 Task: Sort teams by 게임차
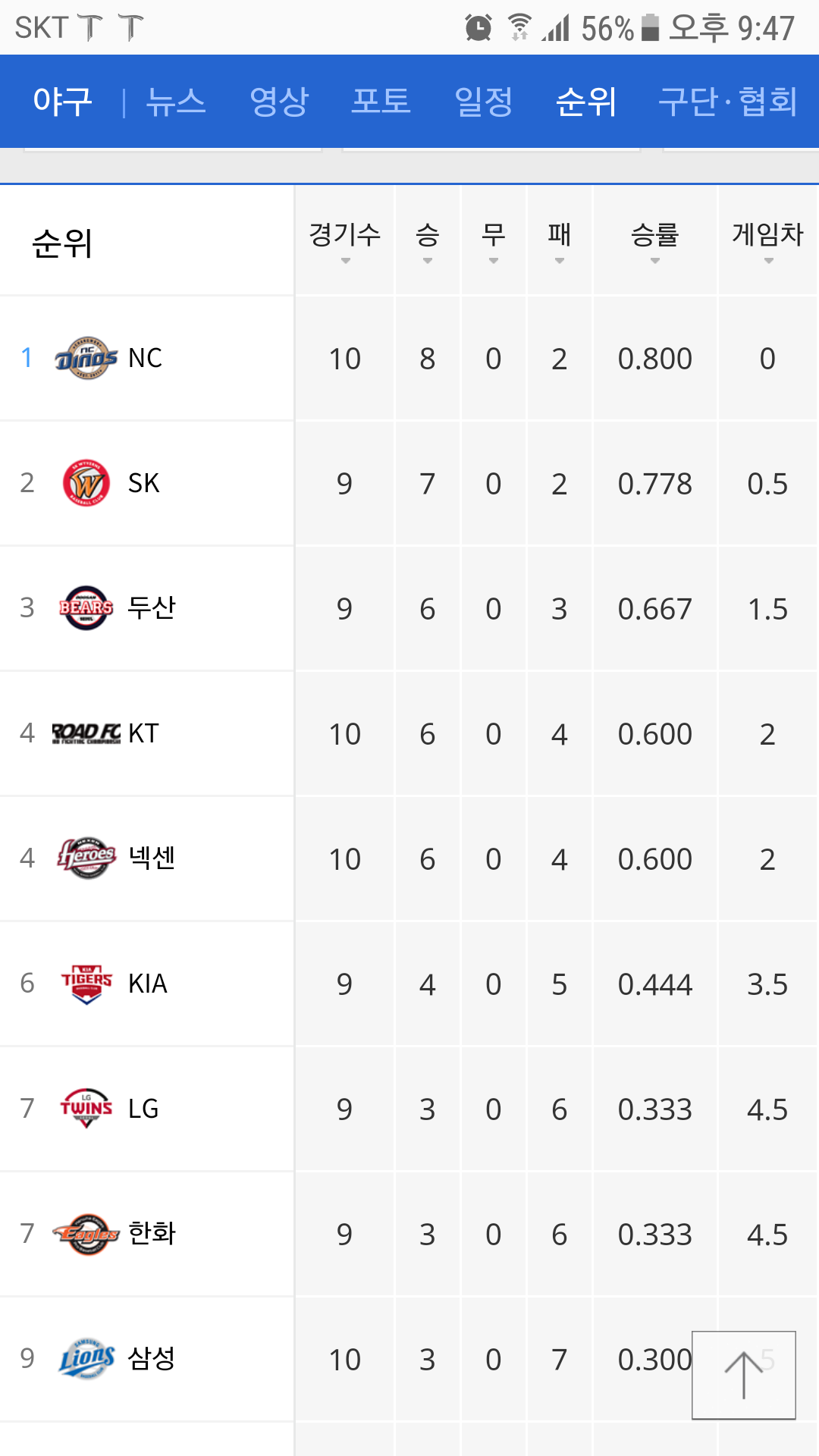767,241
